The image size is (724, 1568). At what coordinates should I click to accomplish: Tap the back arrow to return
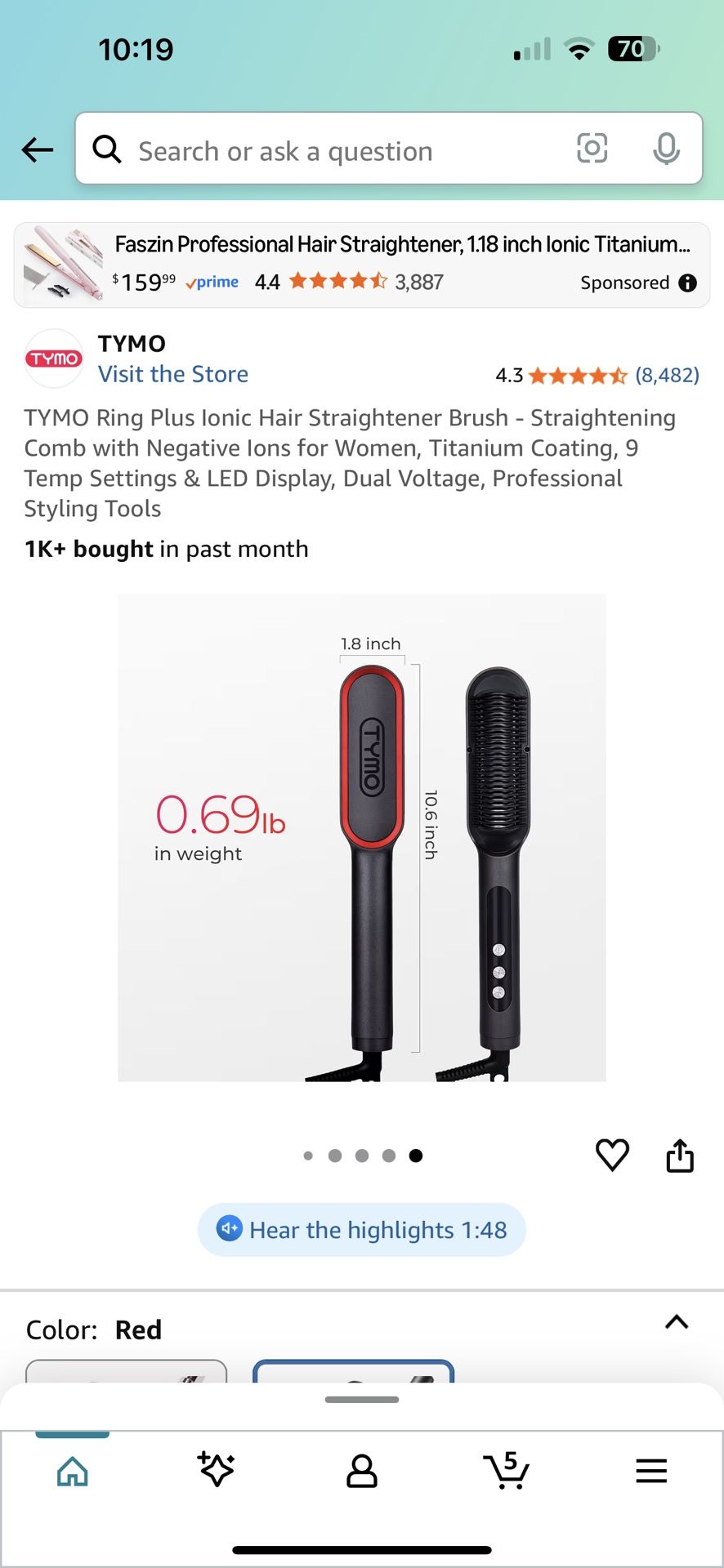tap(36, 149)
